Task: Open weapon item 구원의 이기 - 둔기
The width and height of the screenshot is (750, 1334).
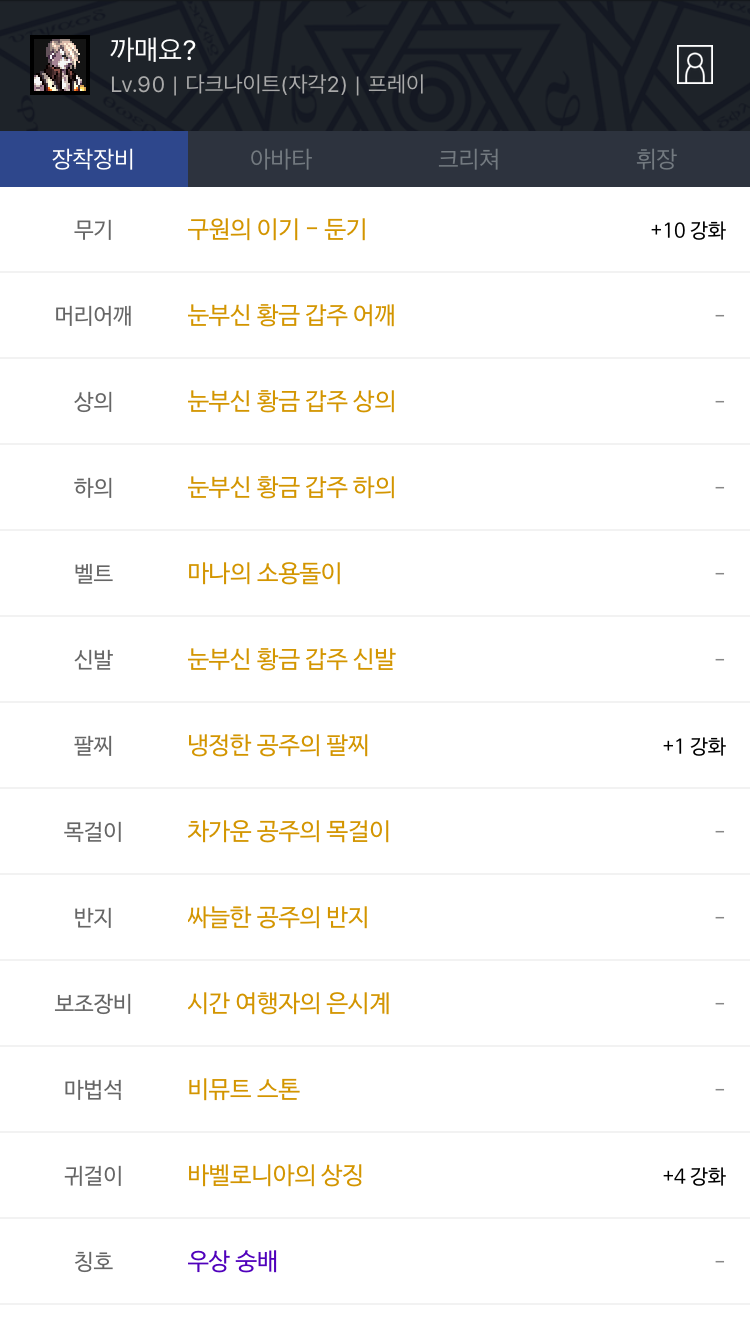Action: (277, 229)
